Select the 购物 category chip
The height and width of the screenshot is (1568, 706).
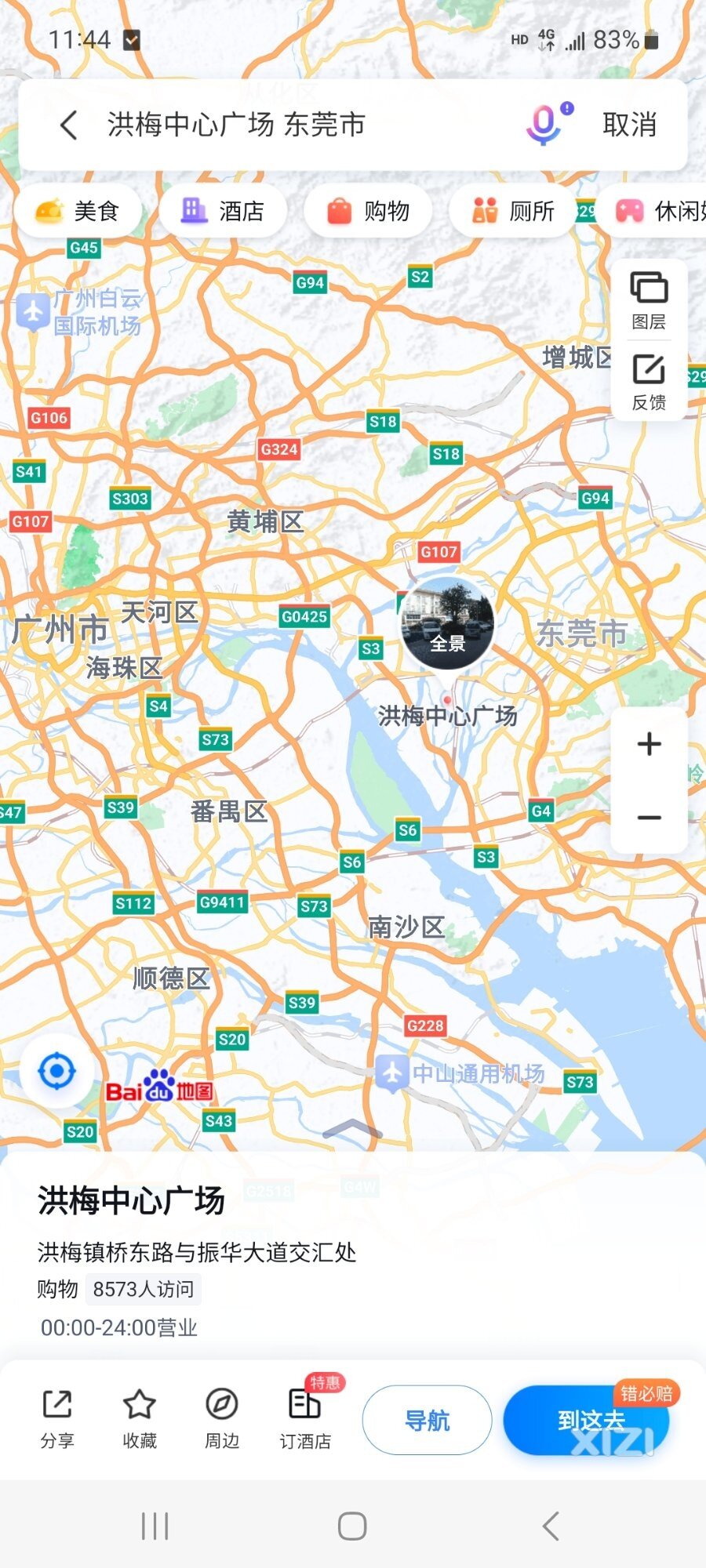tap(369, 211)
